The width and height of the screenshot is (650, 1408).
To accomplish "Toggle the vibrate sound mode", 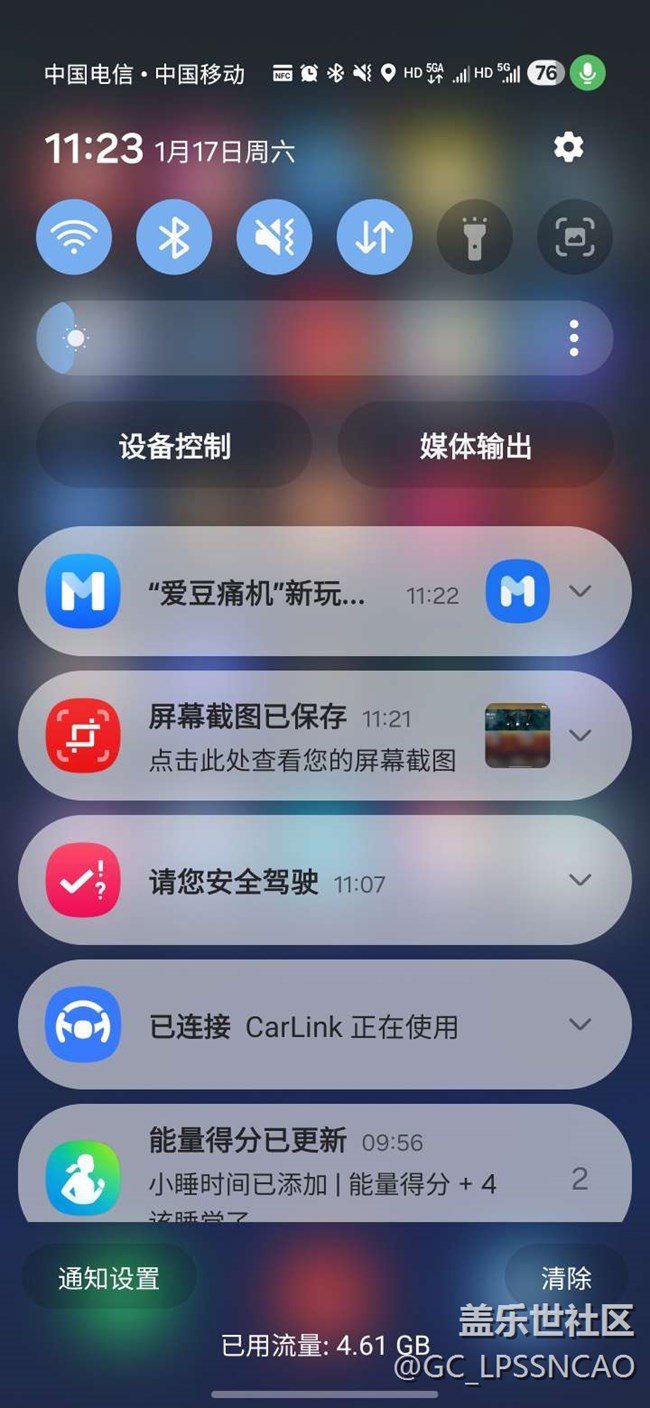I will tap(274, 237).
